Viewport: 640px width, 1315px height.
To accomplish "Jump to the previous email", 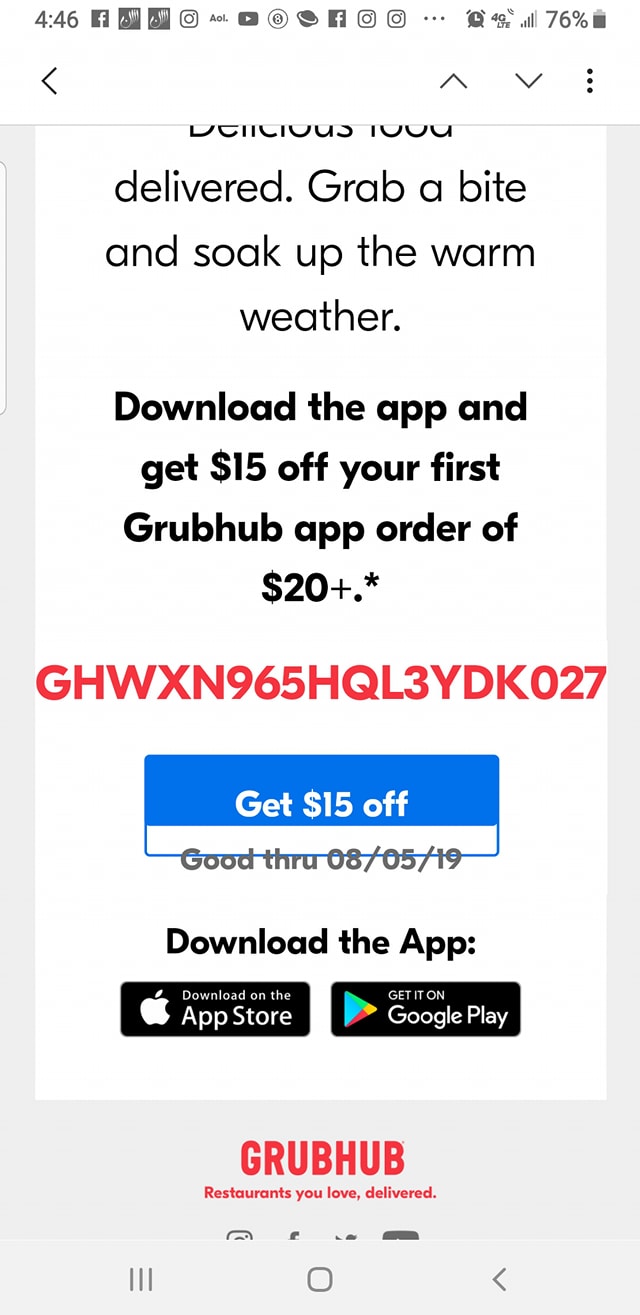I will [x=453, y=81].
